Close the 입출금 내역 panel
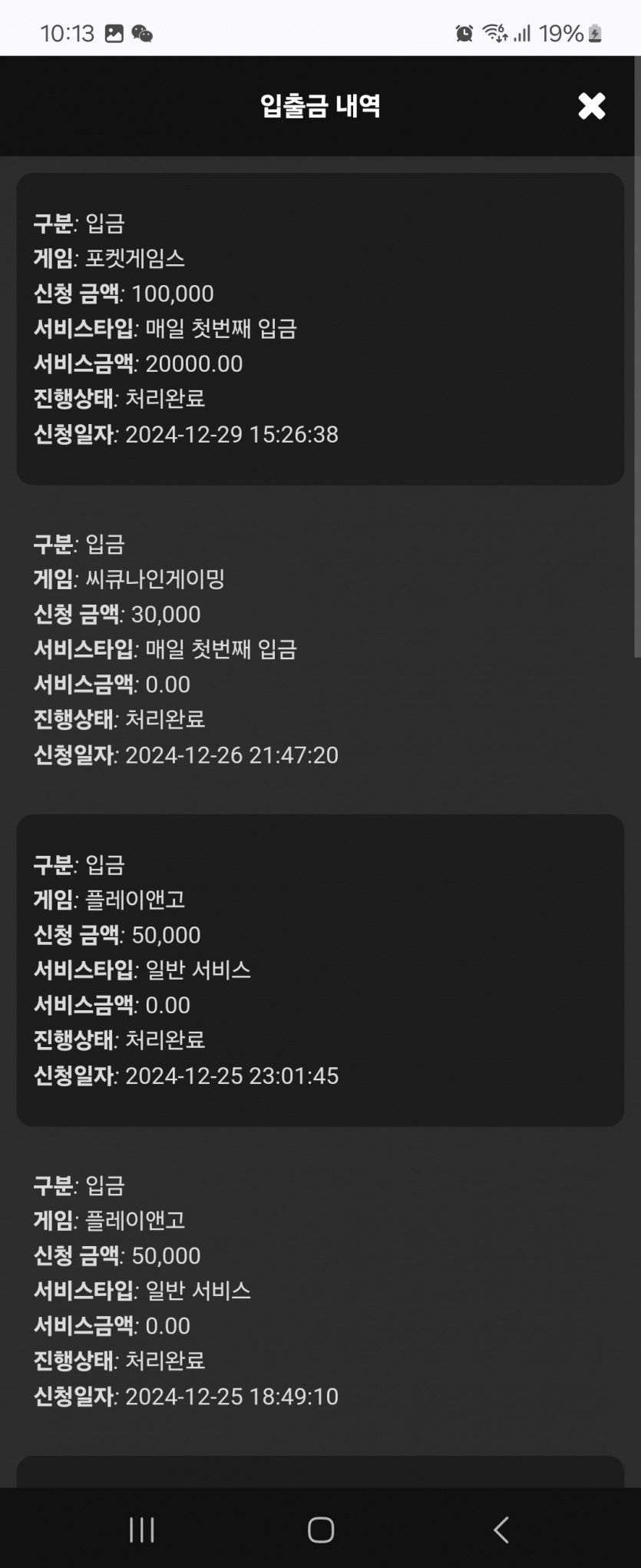 tap(591, 106)
